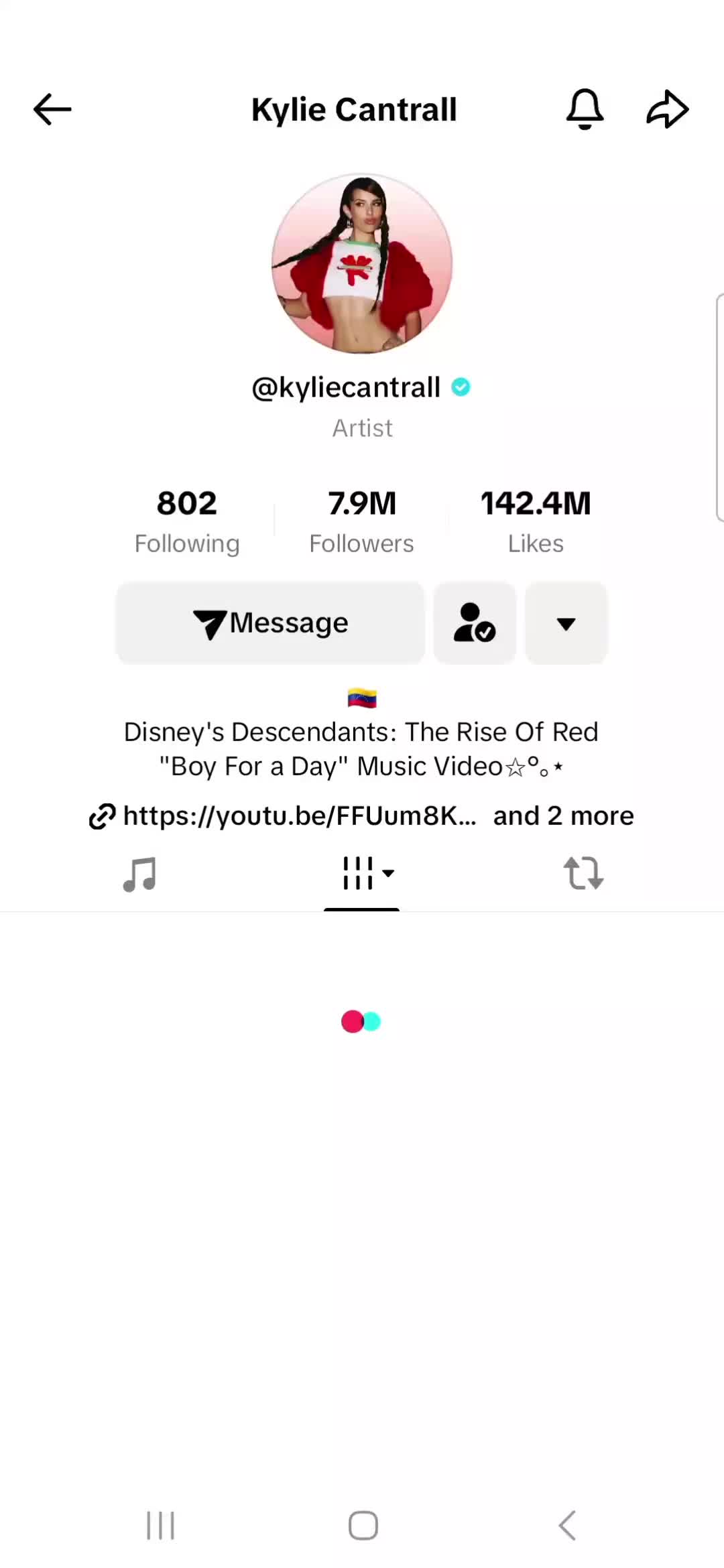Switch to the music tab

point(139,874)
